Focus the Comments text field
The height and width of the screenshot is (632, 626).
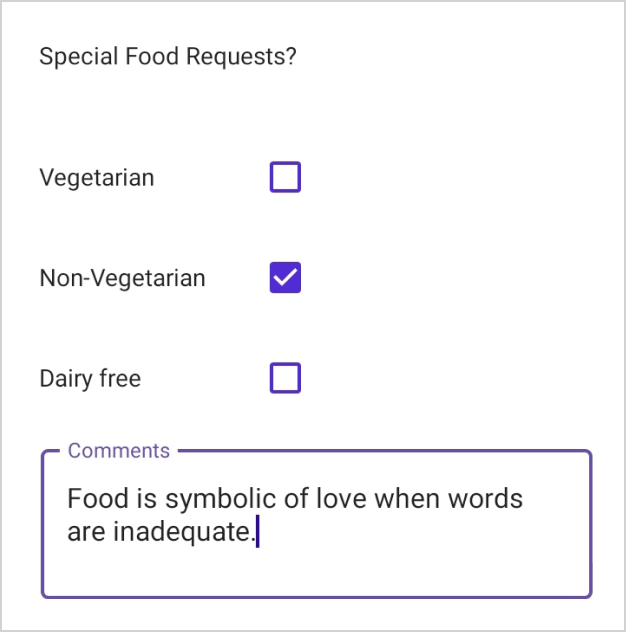click(316, 525)
